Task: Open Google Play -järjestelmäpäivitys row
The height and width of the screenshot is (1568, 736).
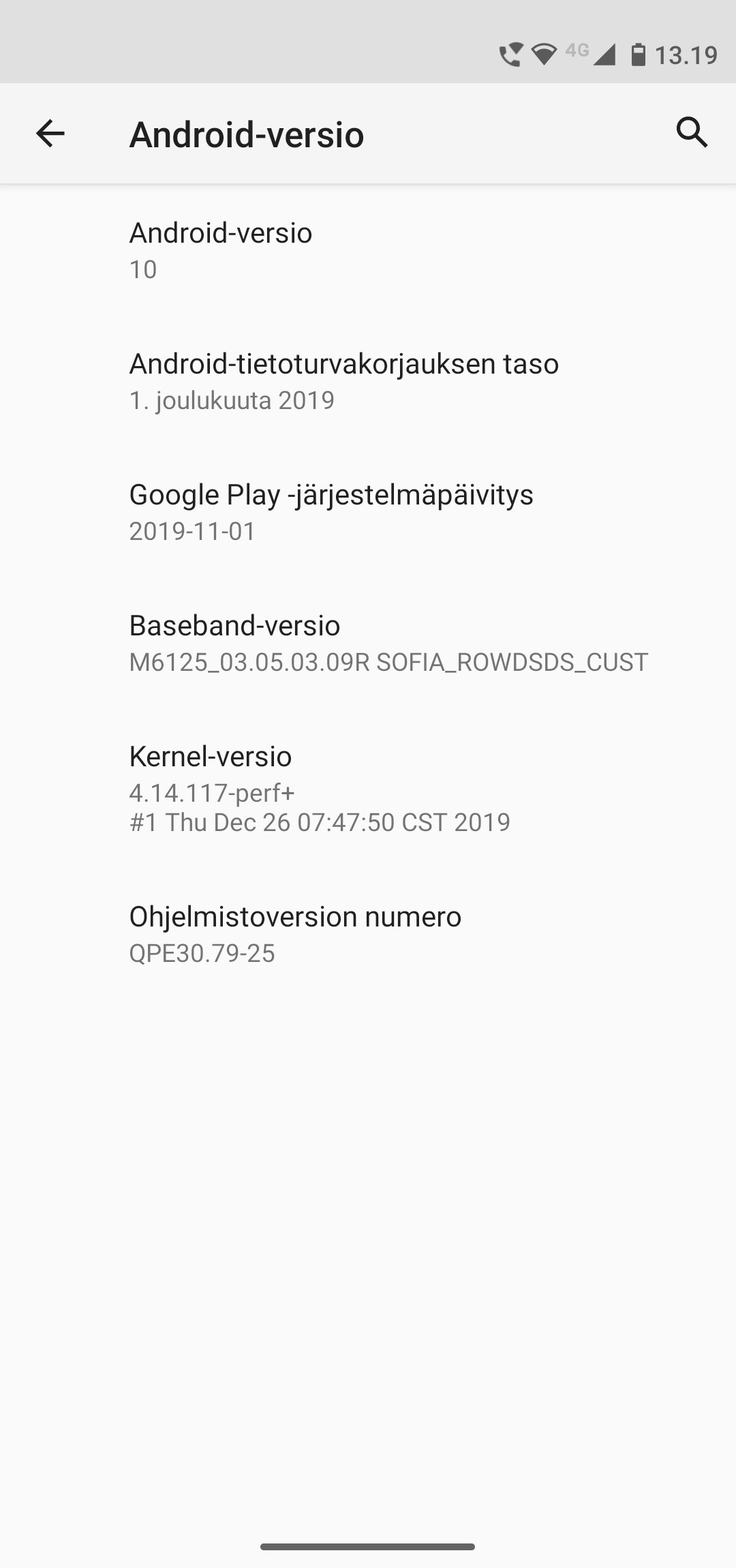Action: tap(368, 512)
